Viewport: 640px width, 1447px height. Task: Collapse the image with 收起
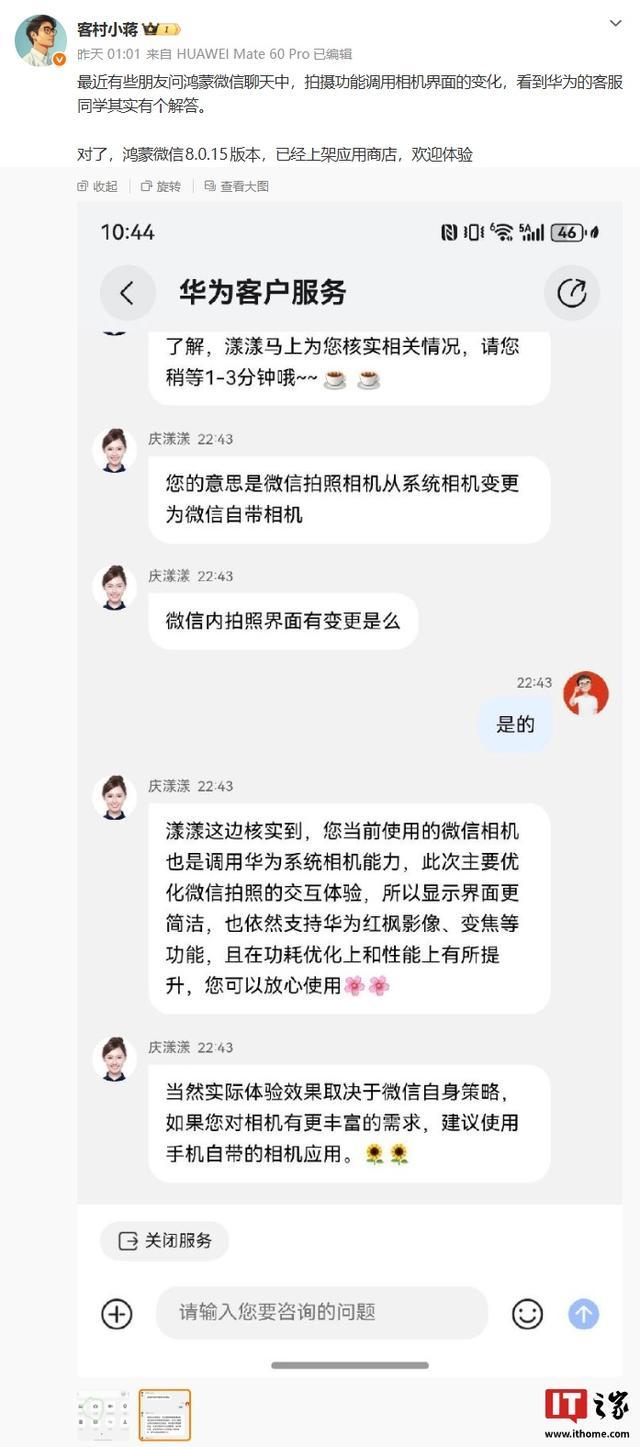click(x=98, y=186)
